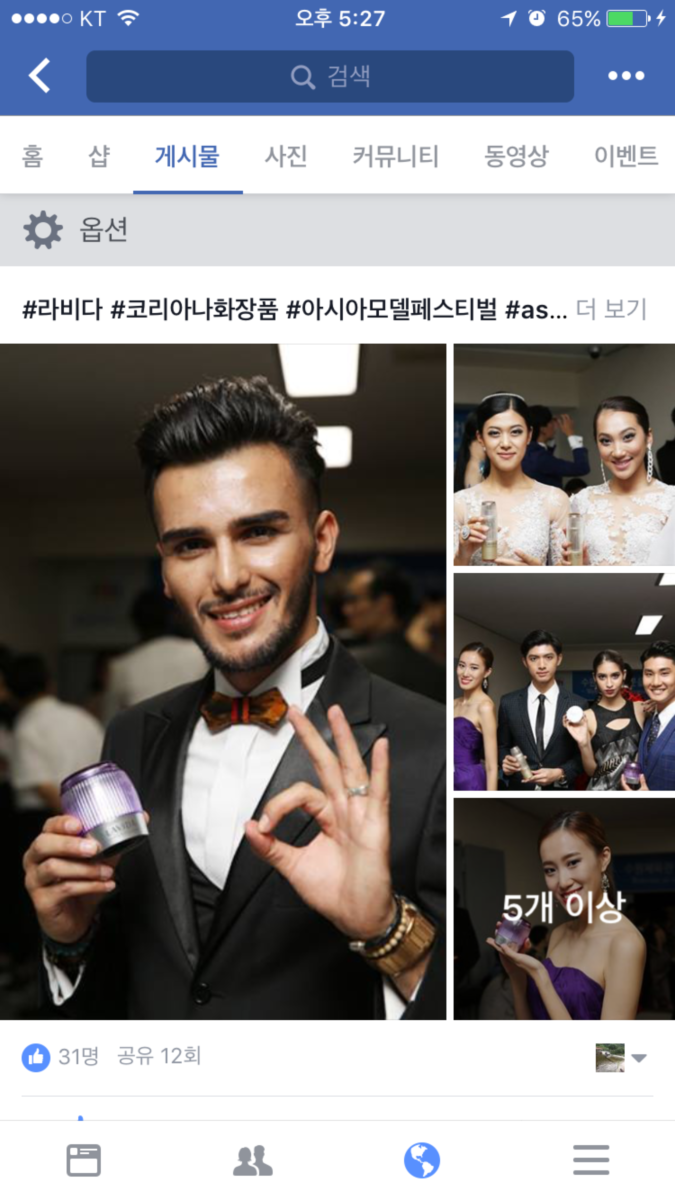Open the three-dot overflow menu
The width and height of the screenshot is (675, 1200).
(626, 76)
